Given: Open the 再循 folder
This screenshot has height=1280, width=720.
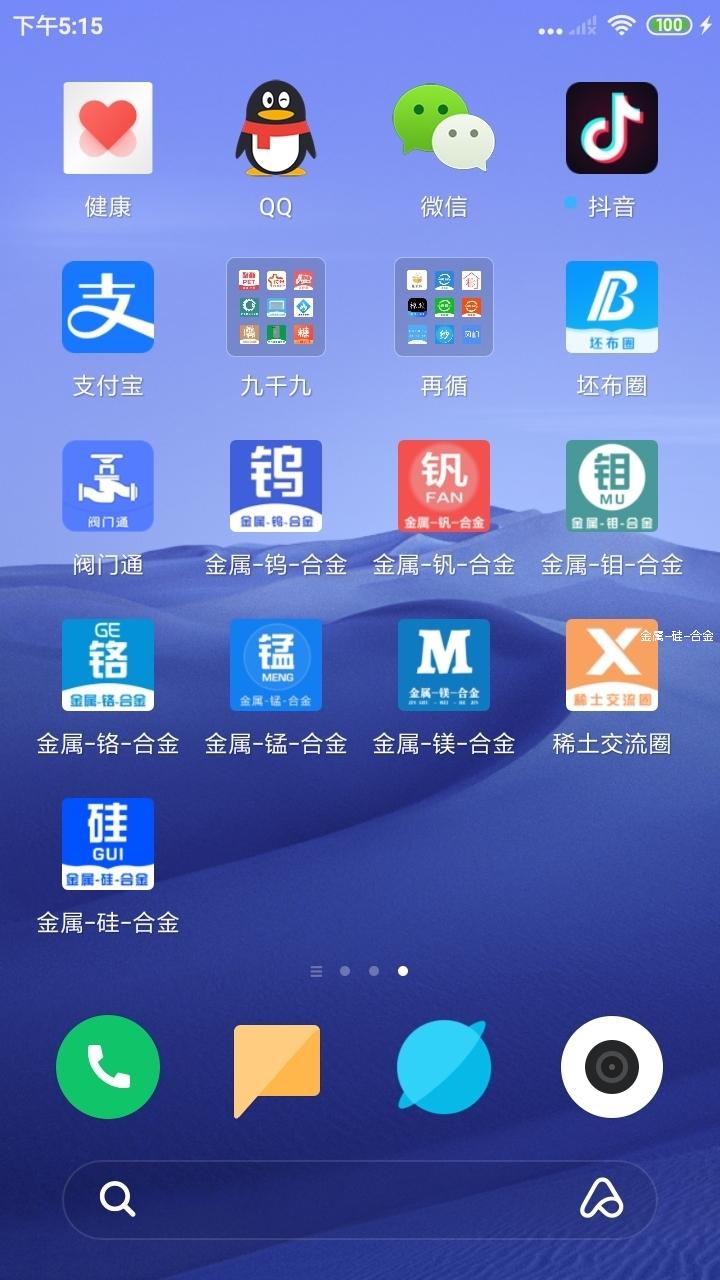Looking at the screenshot, I should point(444,307).
